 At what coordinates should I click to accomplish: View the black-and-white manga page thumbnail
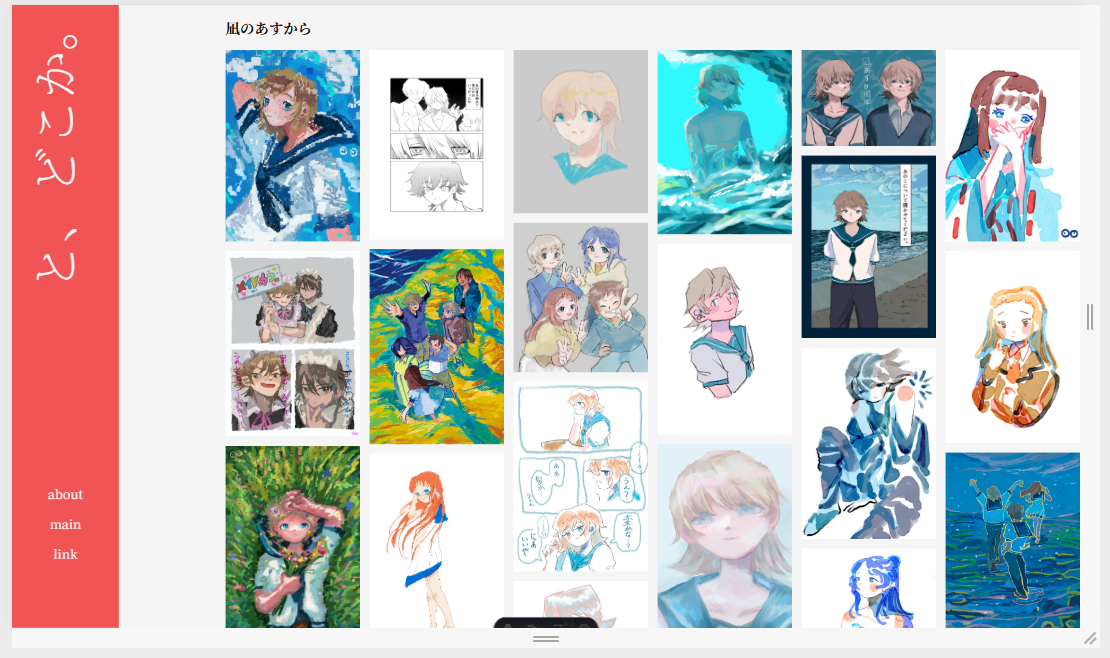tap(436, 144)
